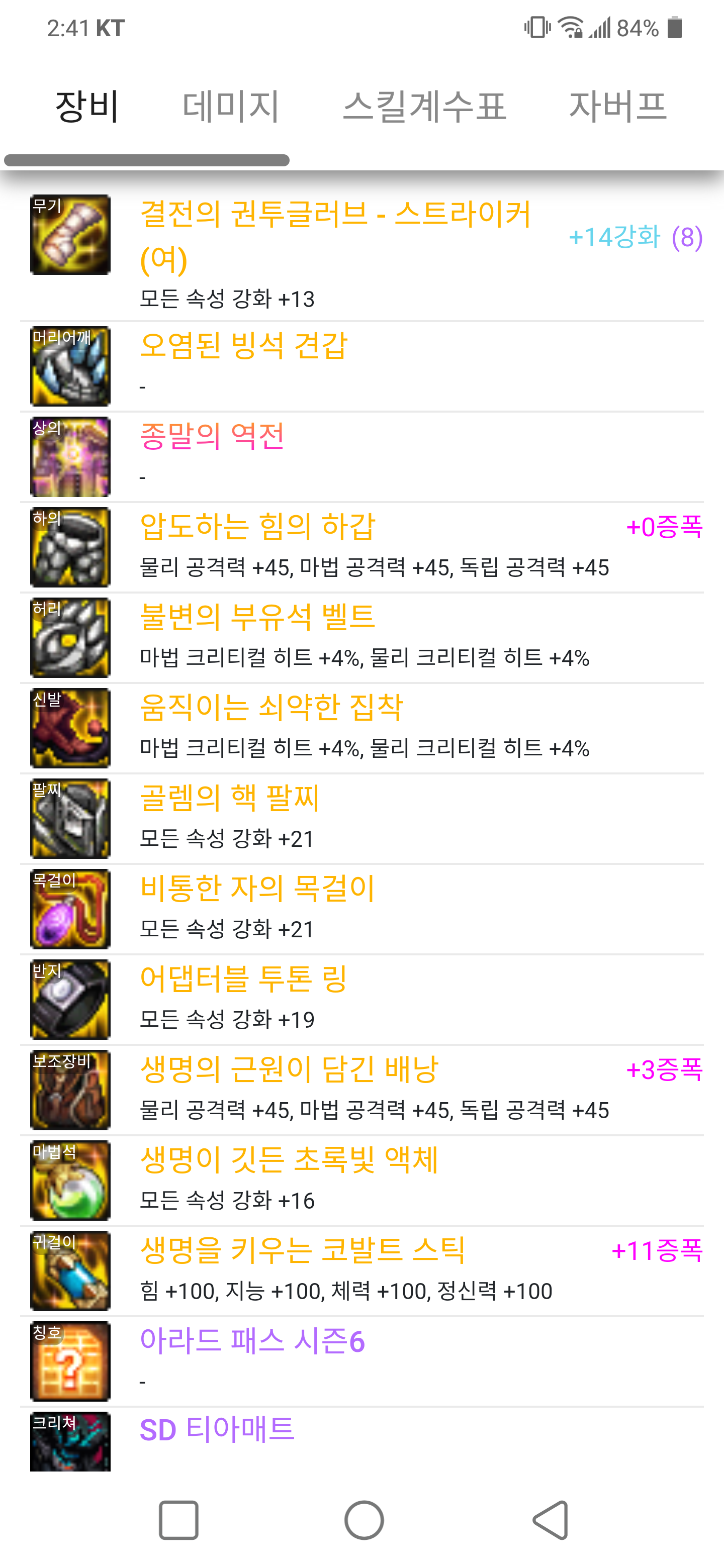View 생명이 깃든 초록빛 액체 magic stone
The image size is (724, 1568).
361,1180
